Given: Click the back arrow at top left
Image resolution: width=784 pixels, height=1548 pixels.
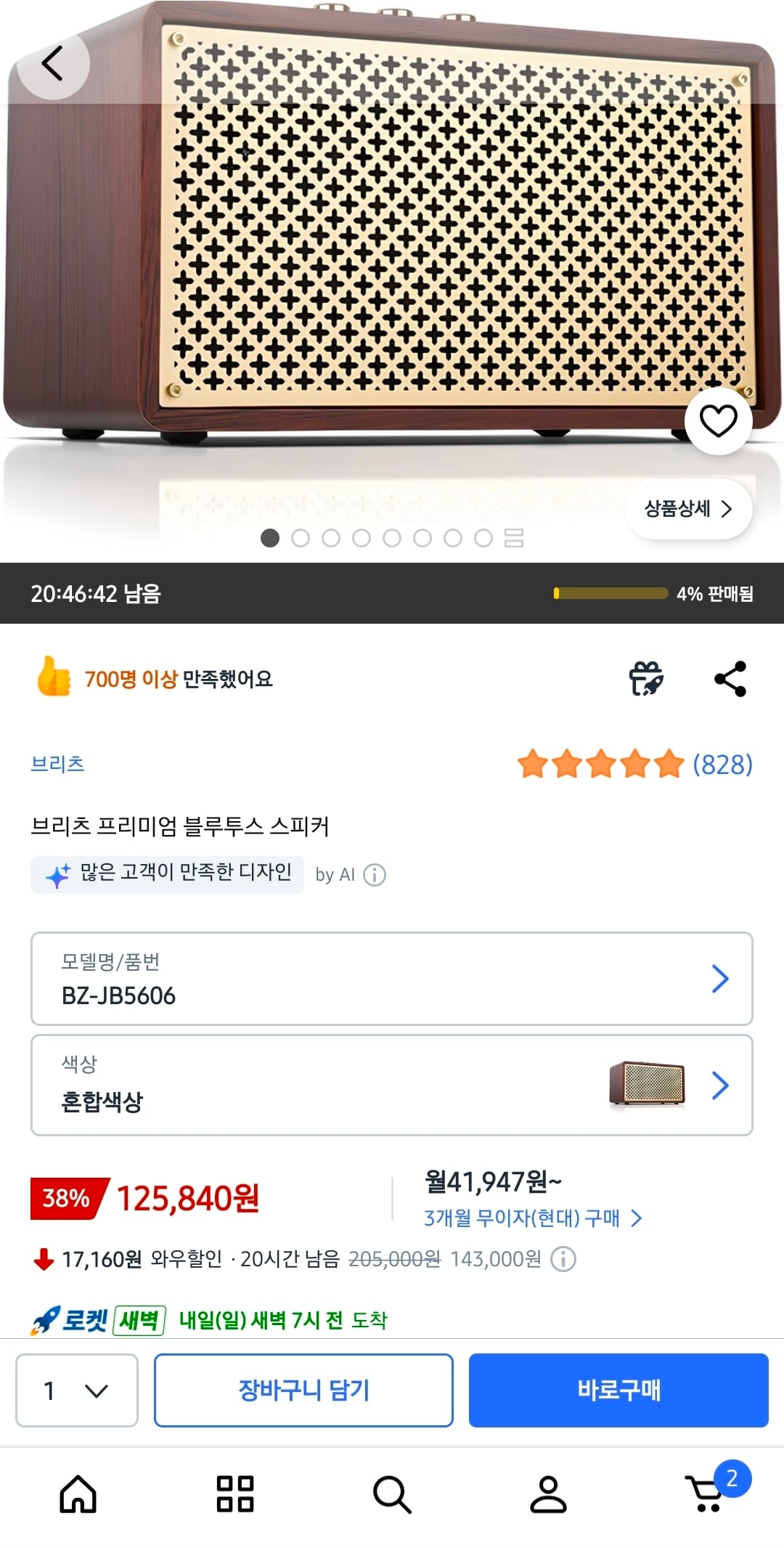Looking at the screenshot, I should (x=52, y=64).
